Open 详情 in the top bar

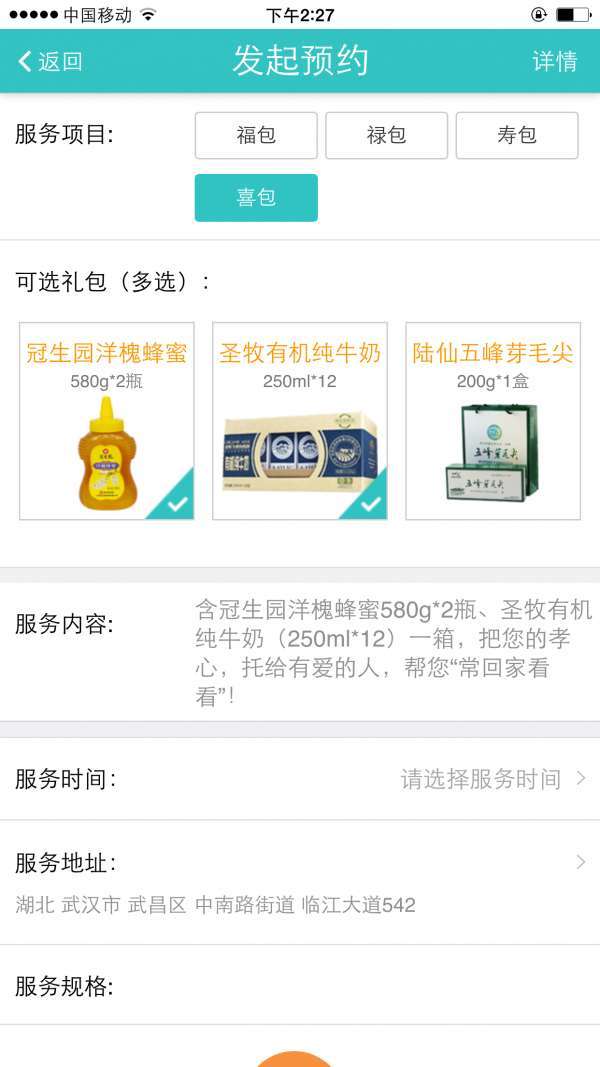(554, 61)
